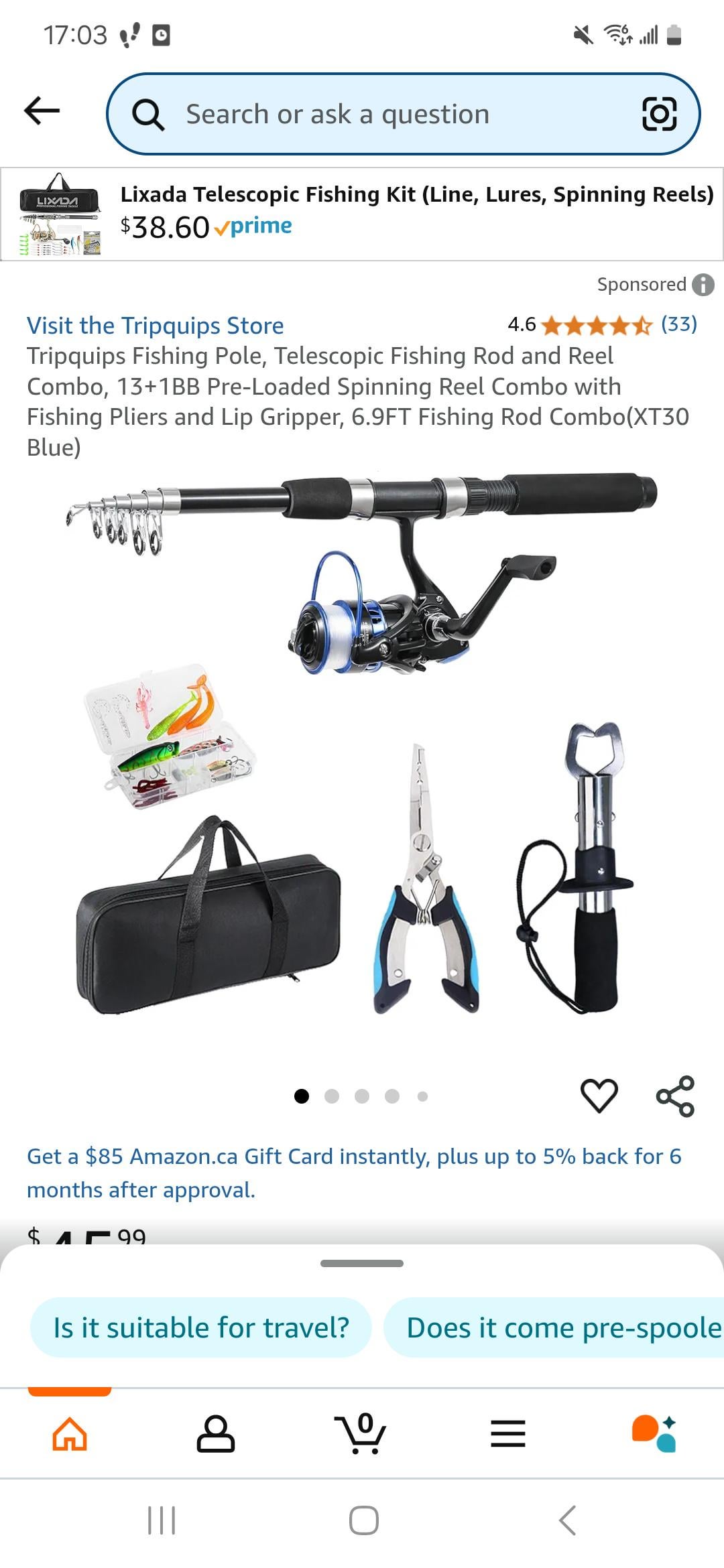
Task: Go back using the top arrow
Action: (42, 111)
